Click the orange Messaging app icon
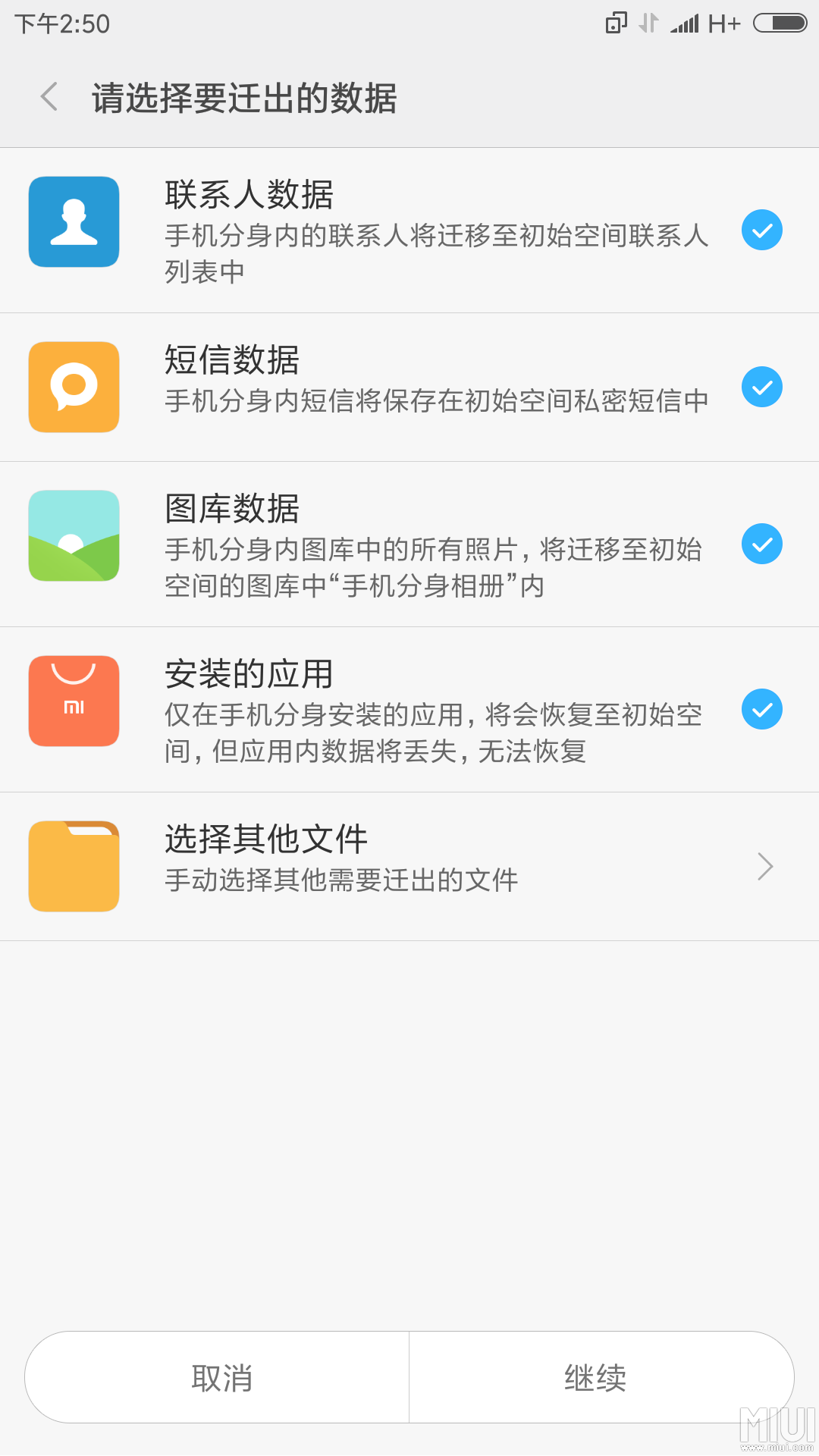The width and height of the screenshot is (819, 1456). pos(74,387)
